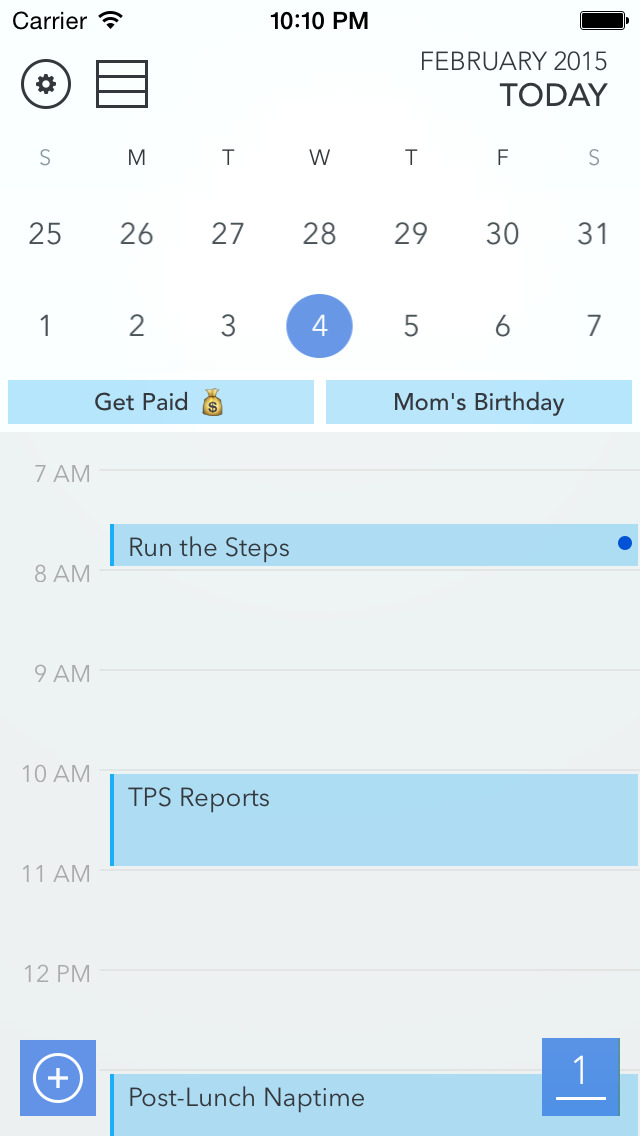The height and width of the screenshot is (1136, 640).
Task: Open the Run the Steps event
Action: [x=374, y=545]
